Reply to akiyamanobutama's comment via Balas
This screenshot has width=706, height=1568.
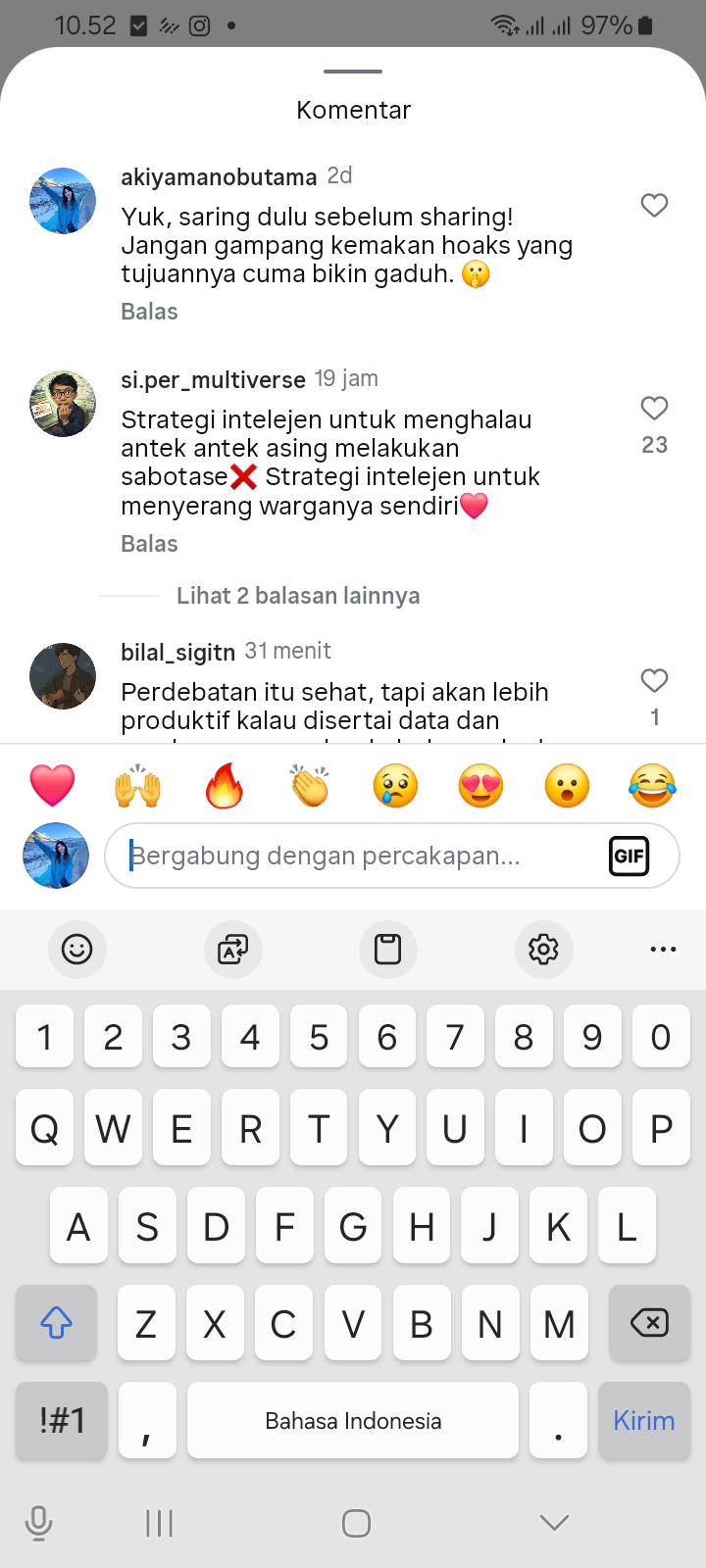click(x=149, y=312)
